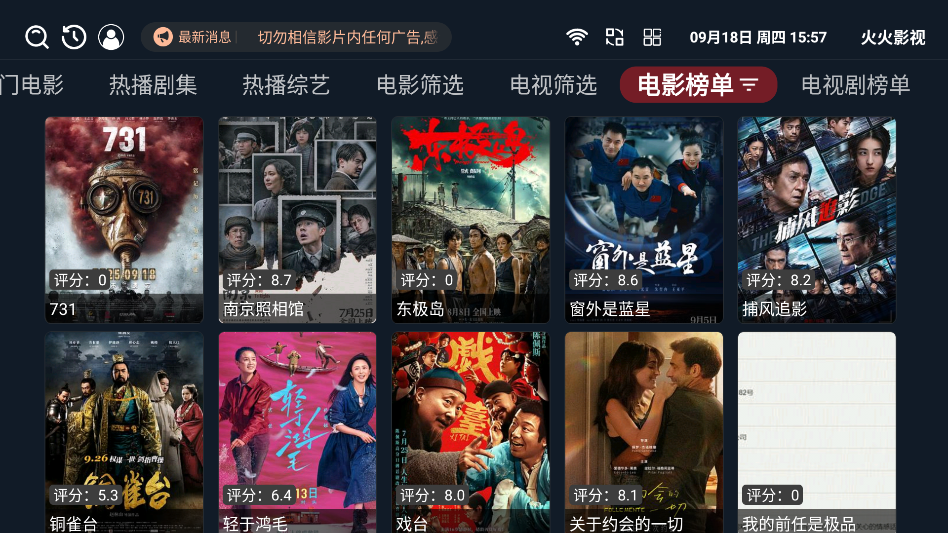Open the movie 南京照相馆

pyautogui.click(x=297, y=220)
